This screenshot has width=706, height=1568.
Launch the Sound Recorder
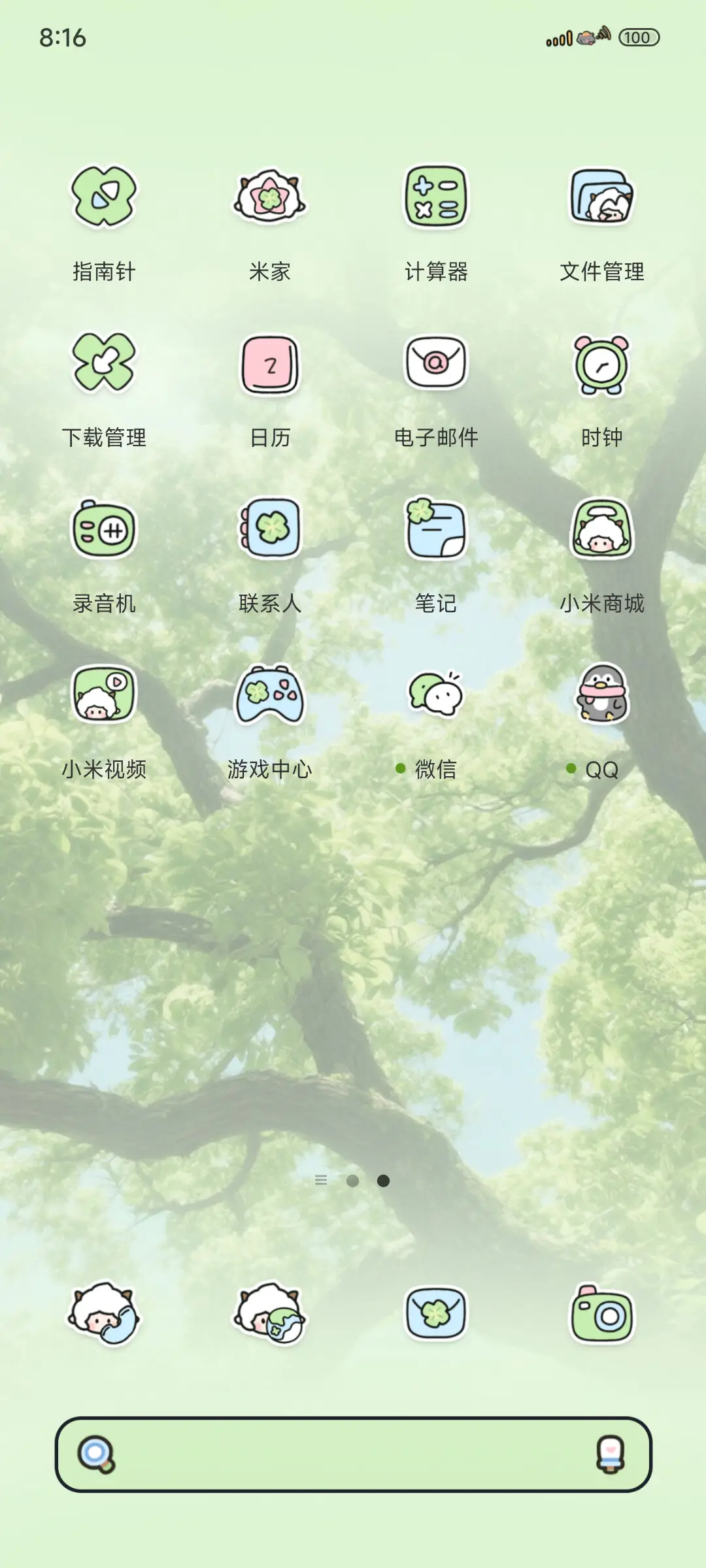[103, 531]
